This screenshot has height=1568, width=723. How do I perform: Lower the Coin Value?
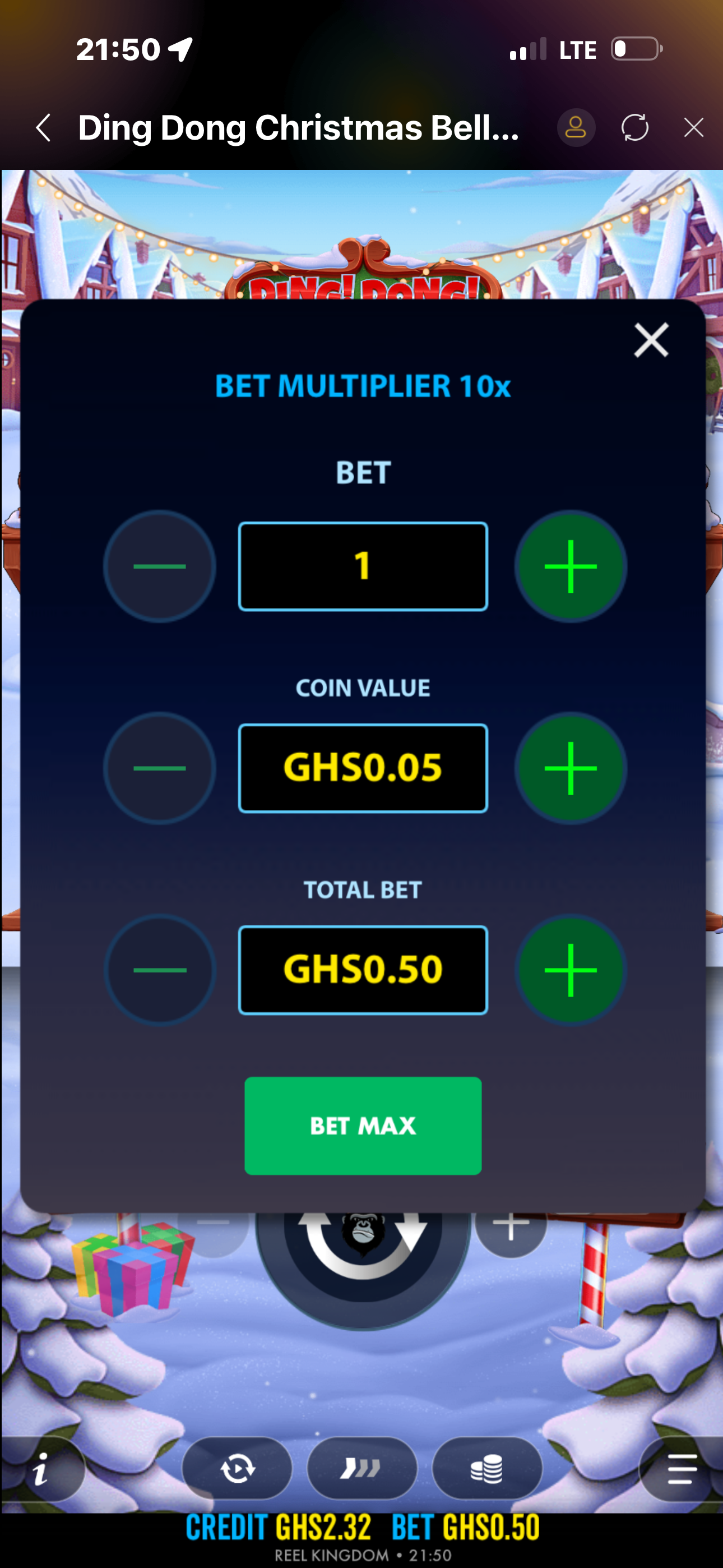159,768
